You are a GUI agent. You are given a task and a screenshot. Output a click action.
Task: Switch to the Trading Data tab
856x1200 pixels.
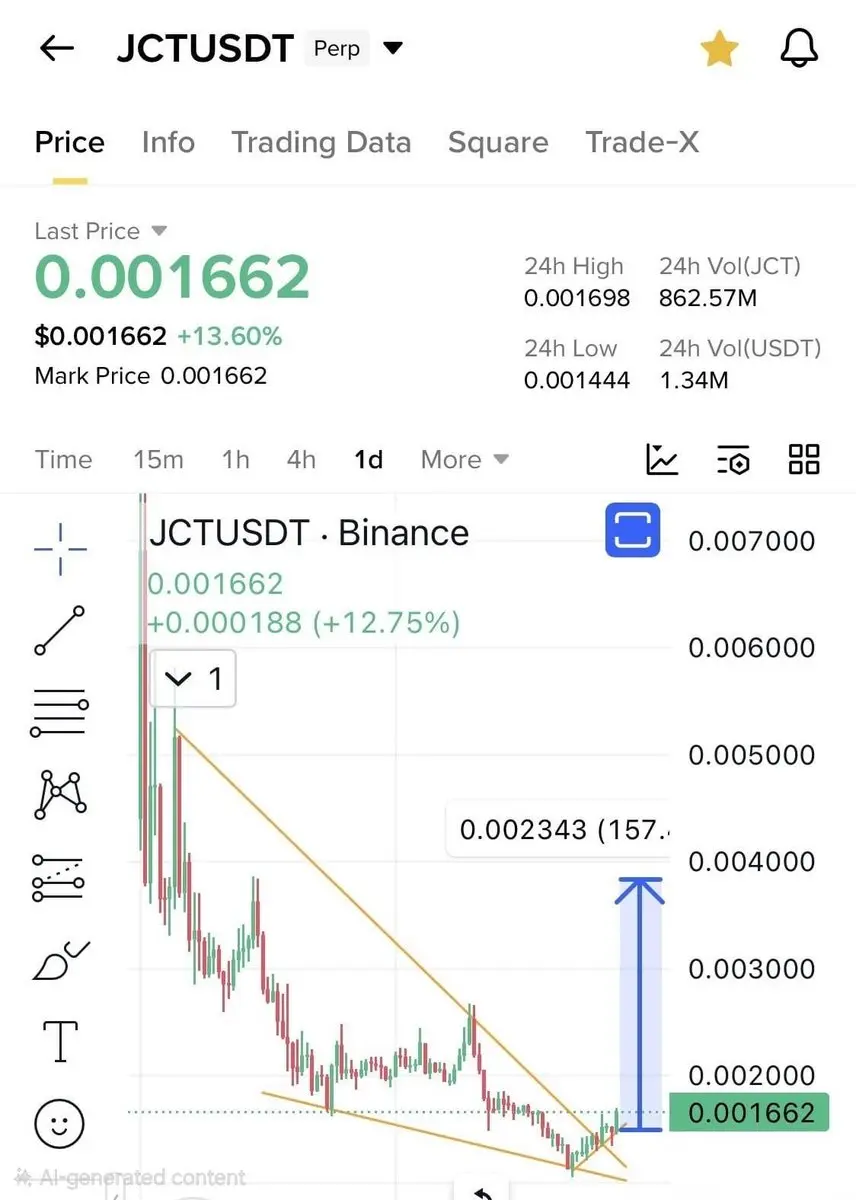321,142
